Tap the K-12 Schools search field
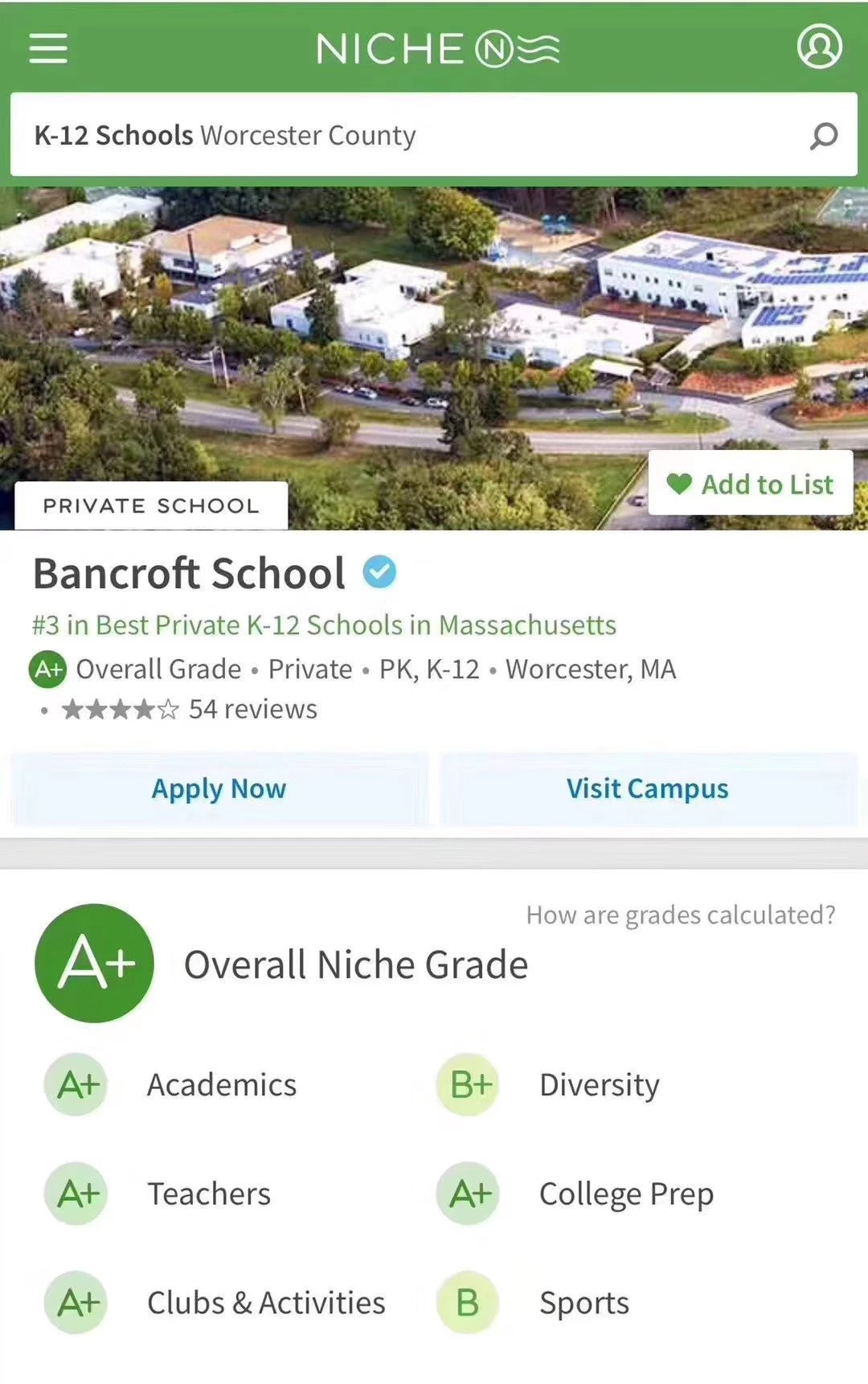 tap(402, 135)
